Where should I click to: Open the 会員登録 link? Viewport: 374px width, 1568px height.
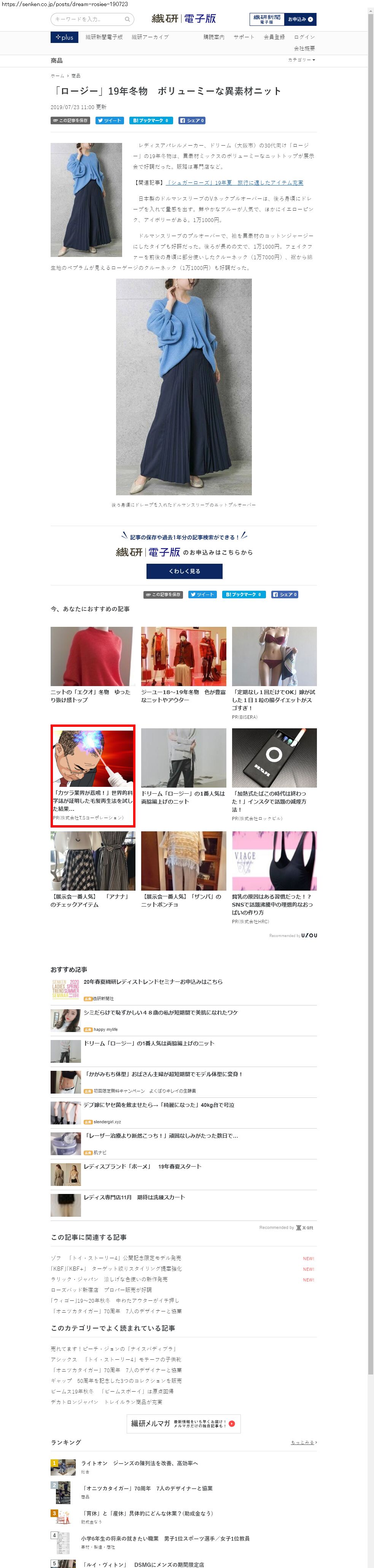[x=274, y=37]
